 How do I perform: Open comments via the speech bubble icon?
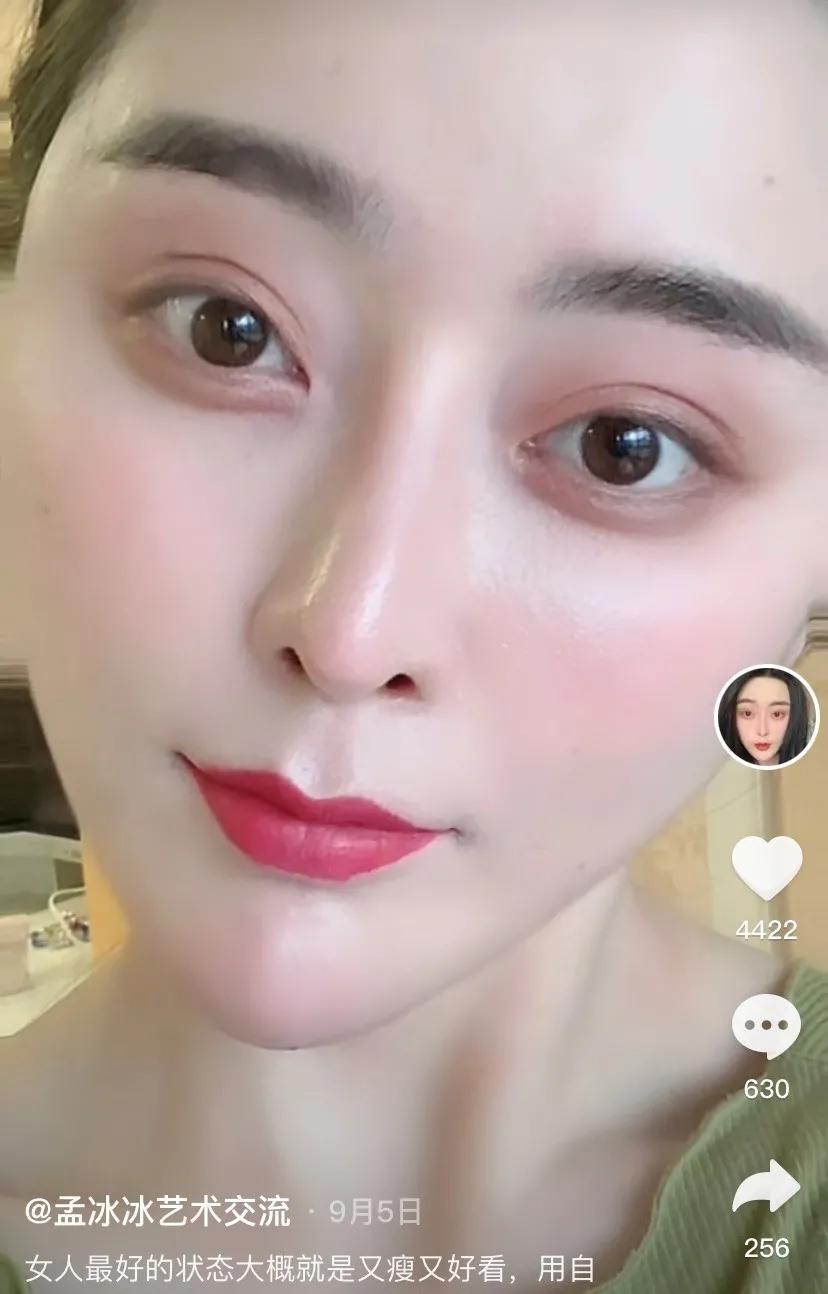(x=765, y=1025)
